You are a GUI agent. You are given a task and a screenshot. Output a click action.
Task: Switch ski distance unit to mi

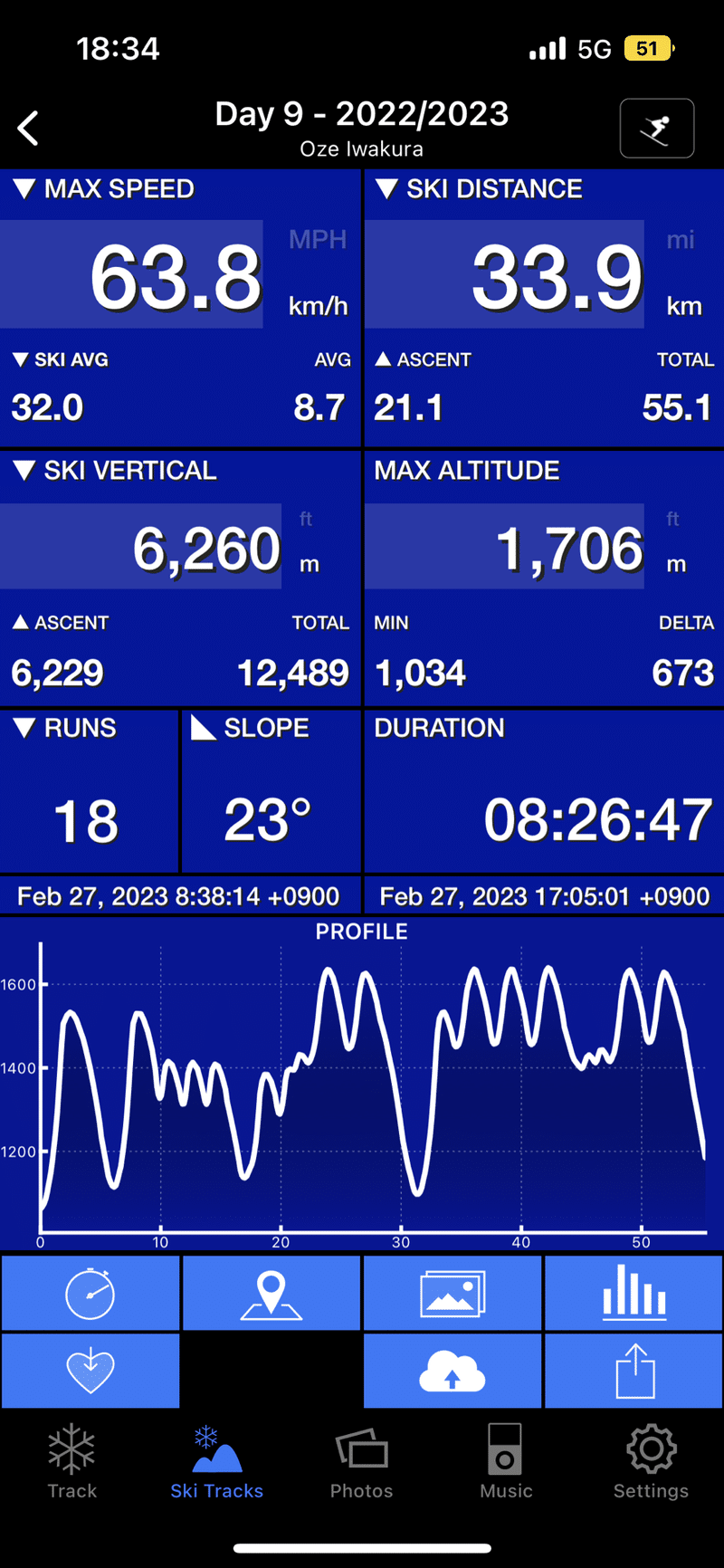(x=681, y=240)
